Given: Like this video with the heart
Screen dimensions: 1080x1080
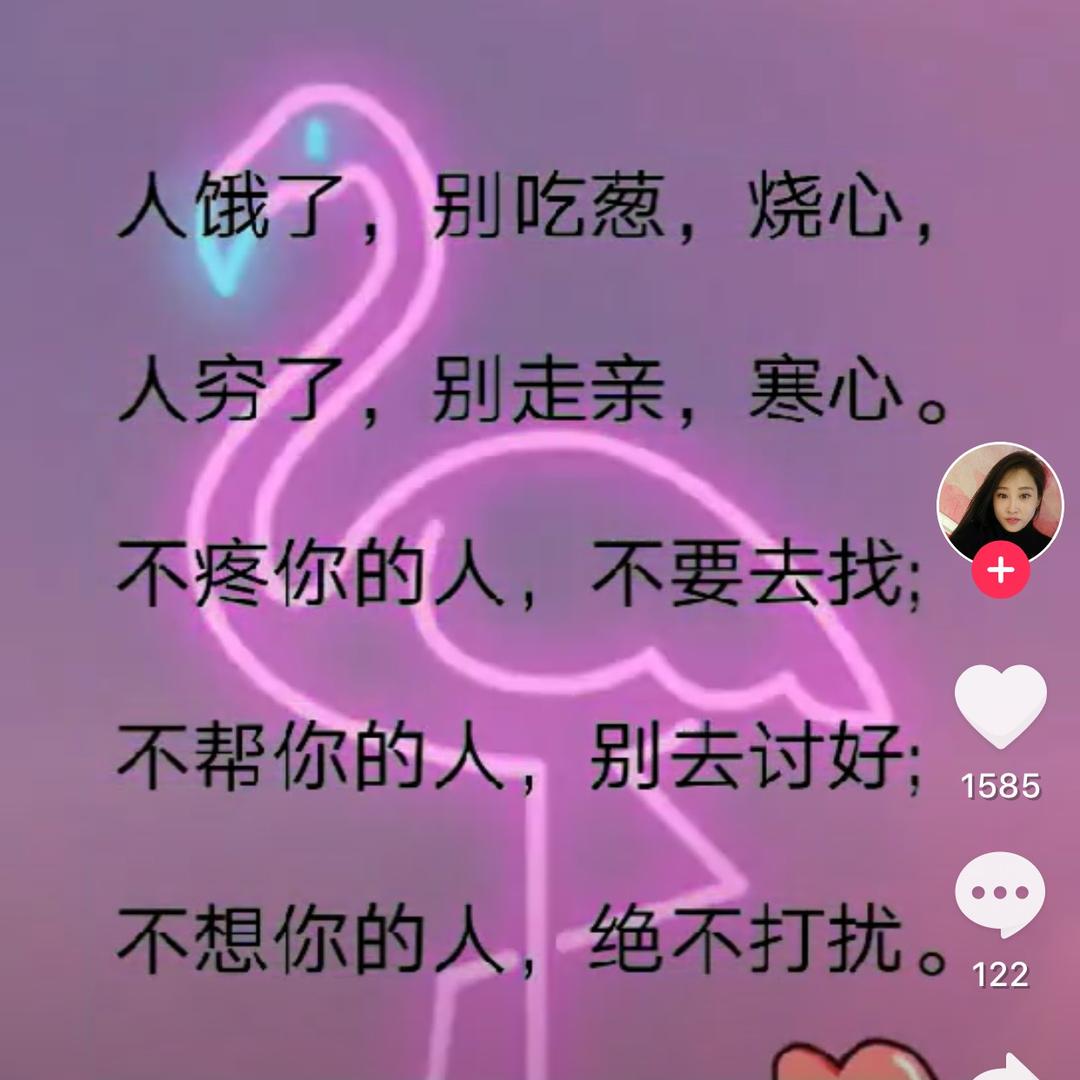Looking at the screenshot, I should pyautogui.click(x=1000, y=706).
